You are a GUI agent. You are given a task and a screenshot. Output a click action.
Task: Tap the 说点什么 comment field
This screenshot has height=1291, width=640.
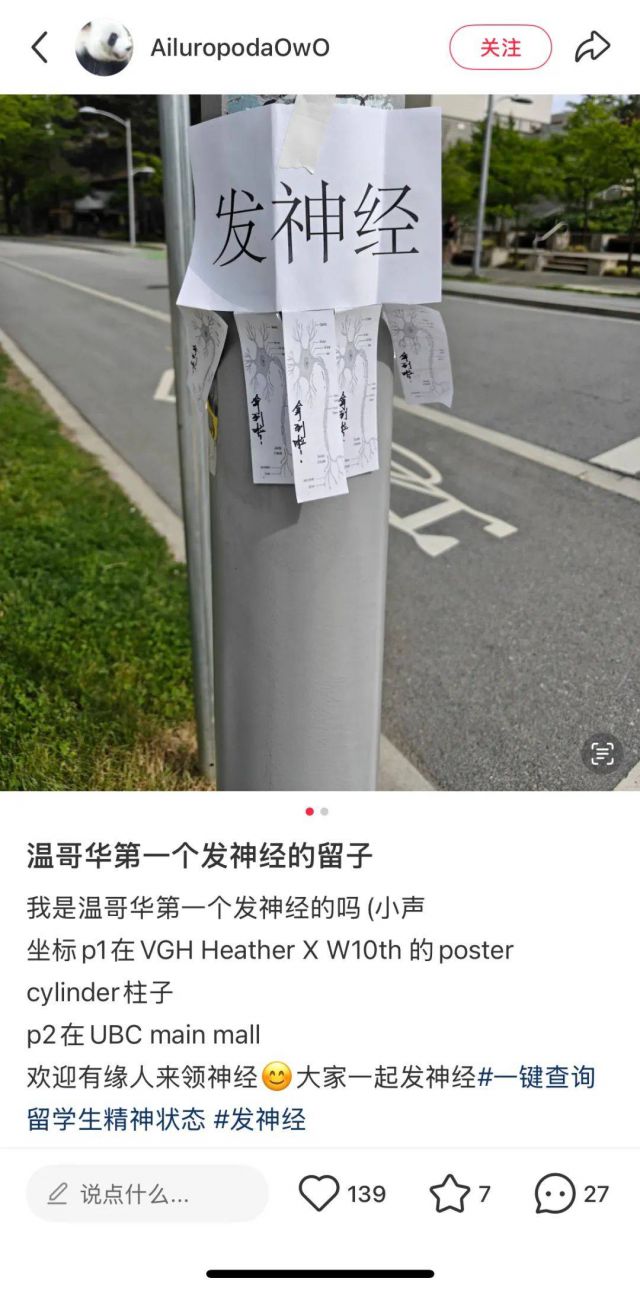[x=147, y=1193]
